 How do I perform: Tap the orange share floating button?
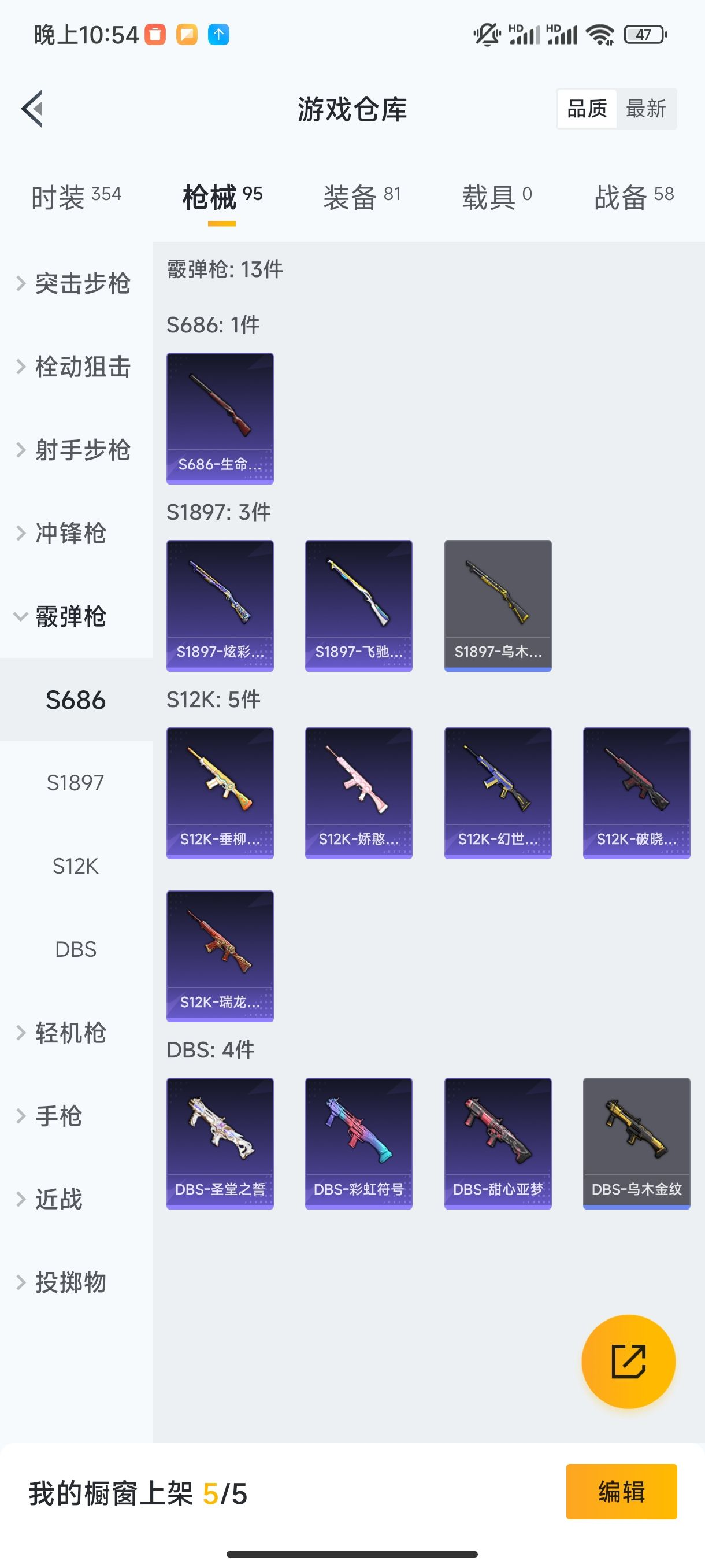point(628,1362)
